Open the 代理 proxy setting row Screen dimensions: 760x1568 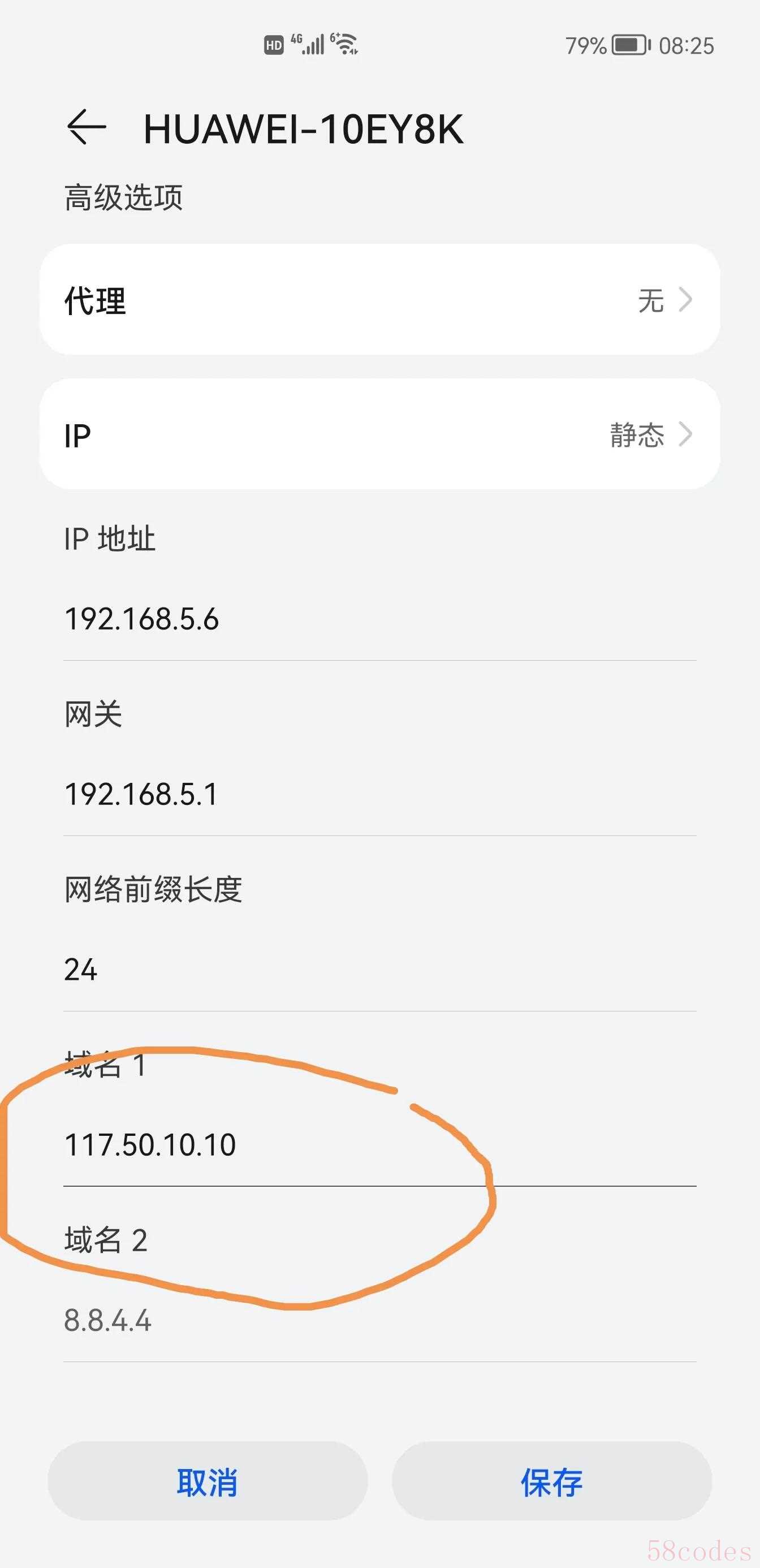click(x=379, y=300)
